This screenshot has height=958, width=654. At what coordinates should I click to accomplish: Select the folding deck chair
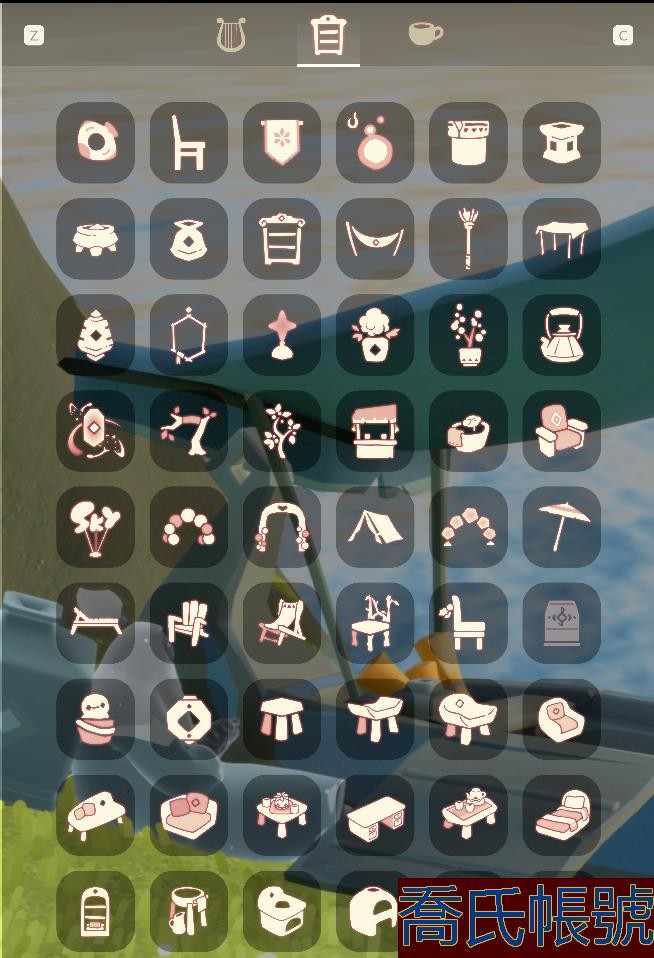[282, 623]
